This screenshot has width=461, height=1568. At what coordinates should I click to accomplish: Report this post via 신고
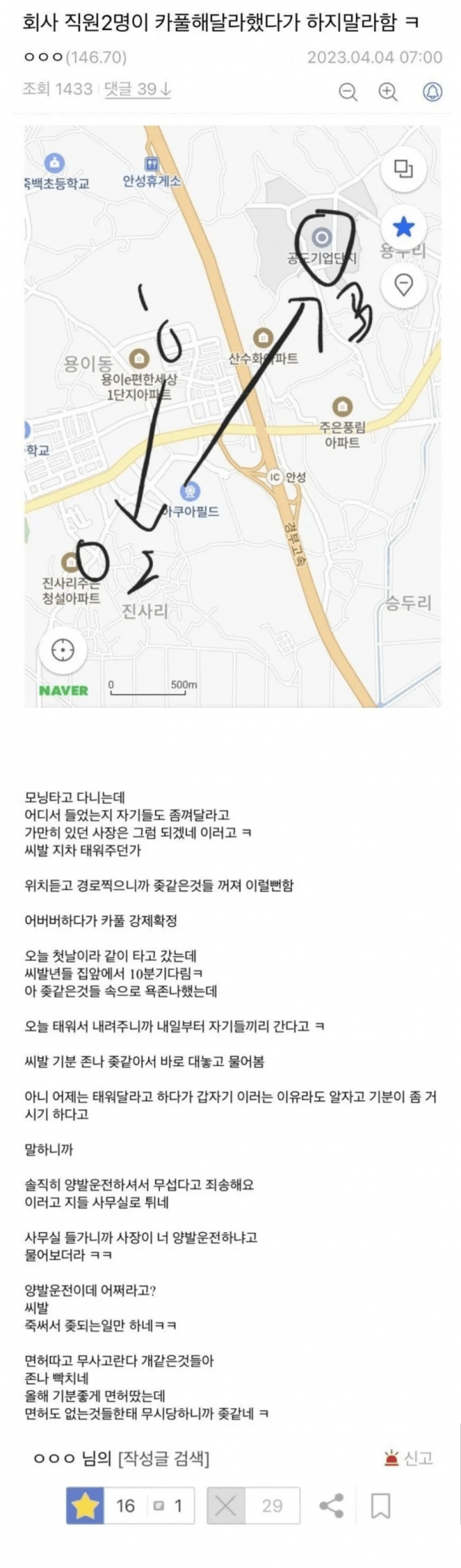409,1458
